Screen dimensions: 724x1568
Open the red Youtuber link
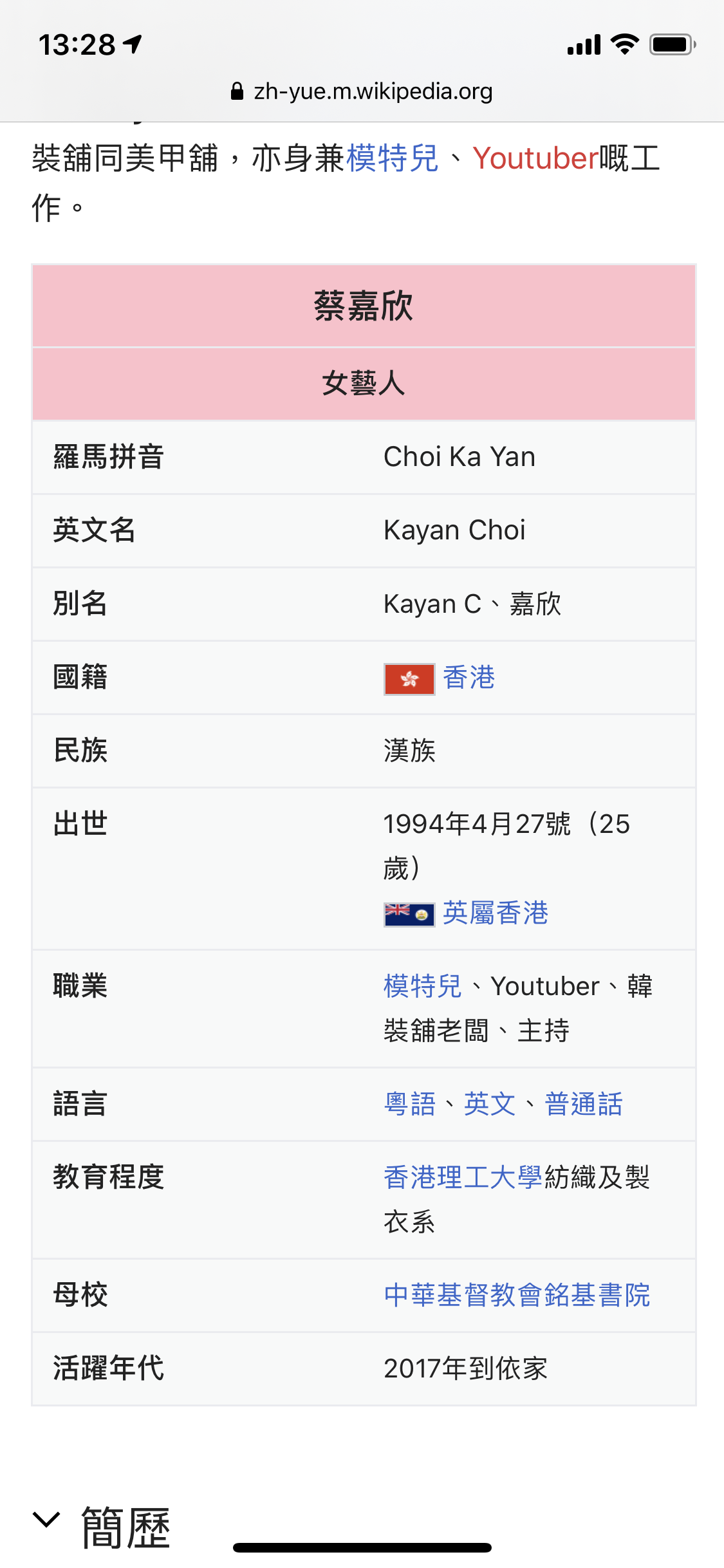click(x=535, y=158)
